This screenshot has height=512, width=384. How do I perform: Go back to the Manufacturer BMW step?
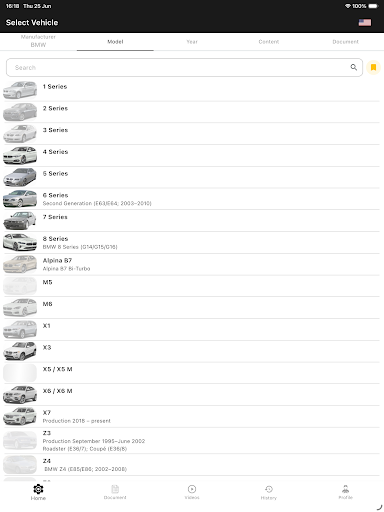(x=38, y=41)
